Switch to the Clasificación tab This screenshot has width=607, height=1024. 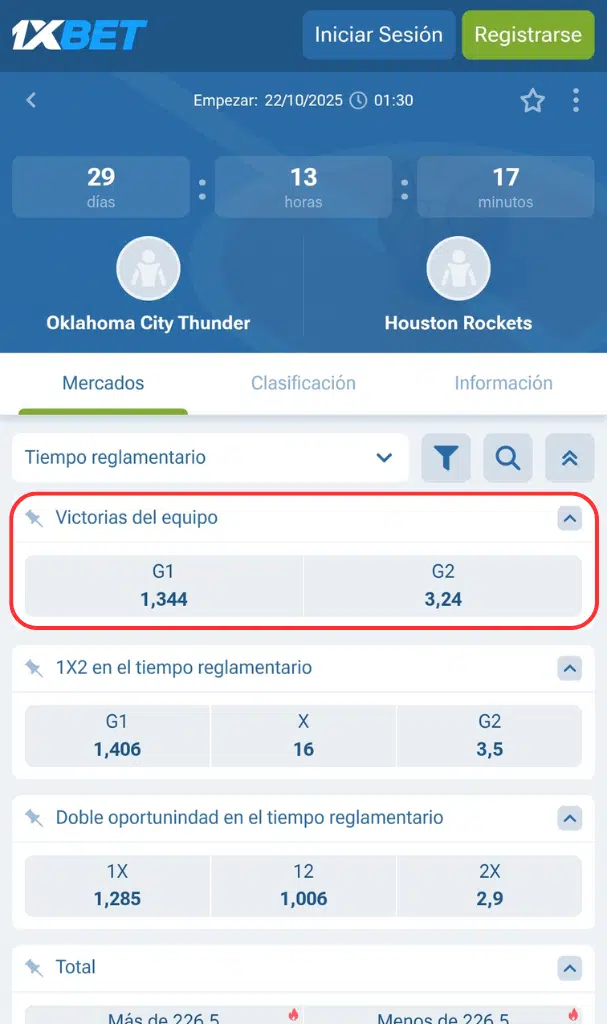point(303,383)
